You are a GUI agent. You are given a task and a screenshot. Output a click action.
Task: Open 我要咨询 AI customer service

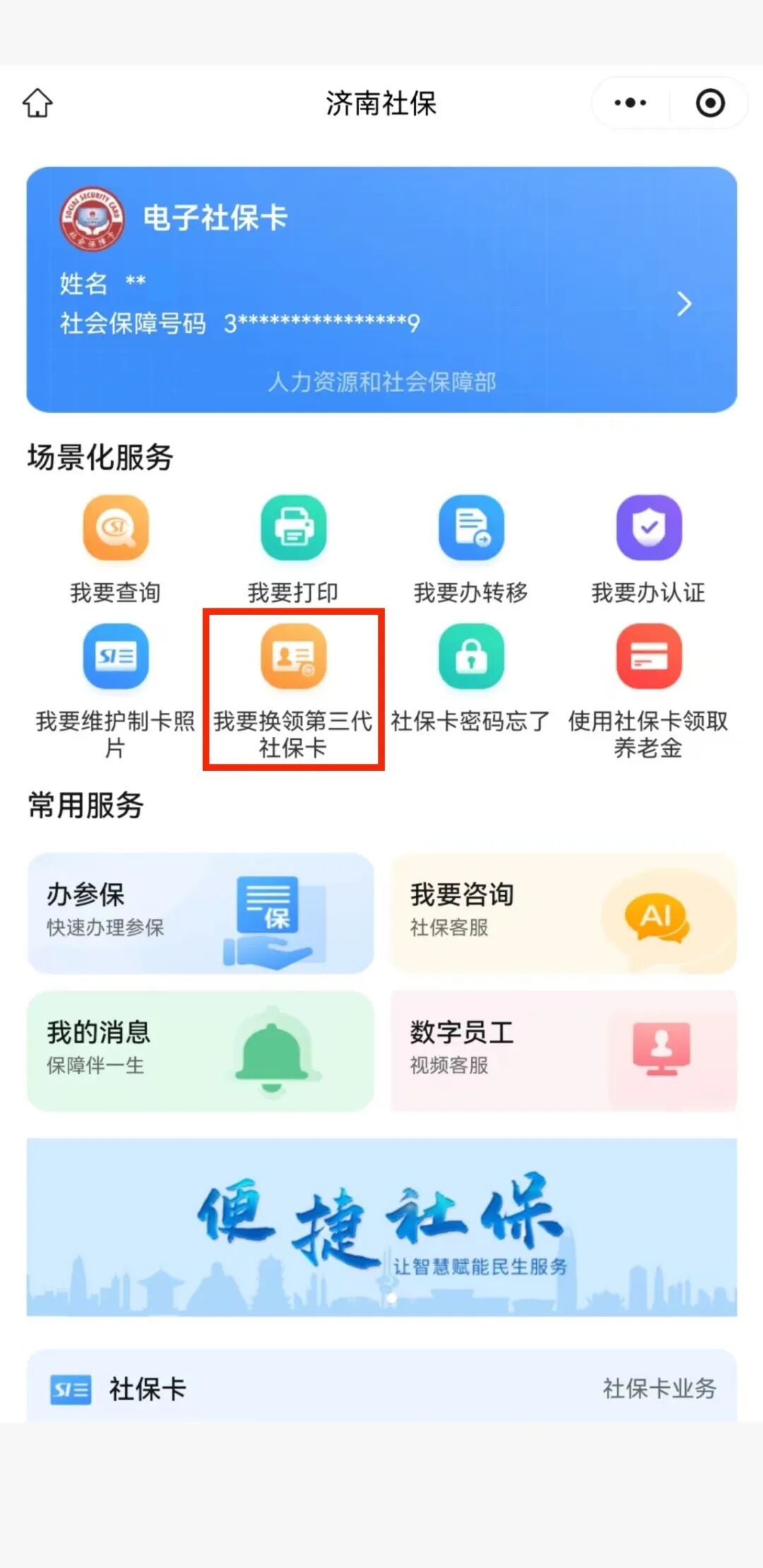click(563, 913)
